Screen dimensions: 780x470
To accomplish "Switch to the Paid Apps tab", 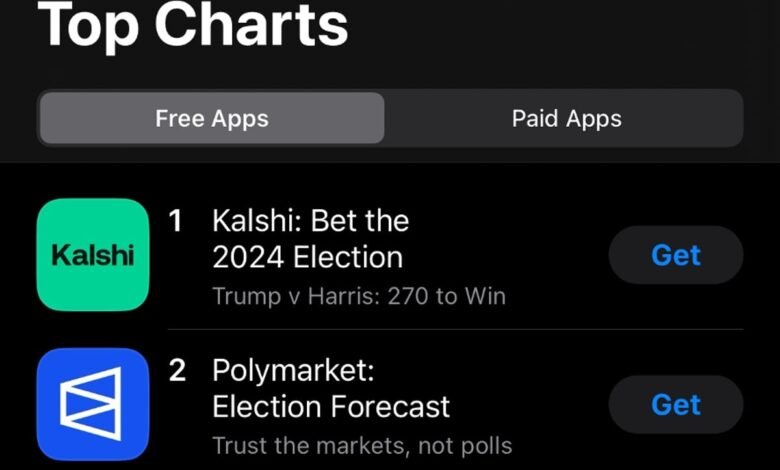I will pyautogui.click(x=566, y=119).
